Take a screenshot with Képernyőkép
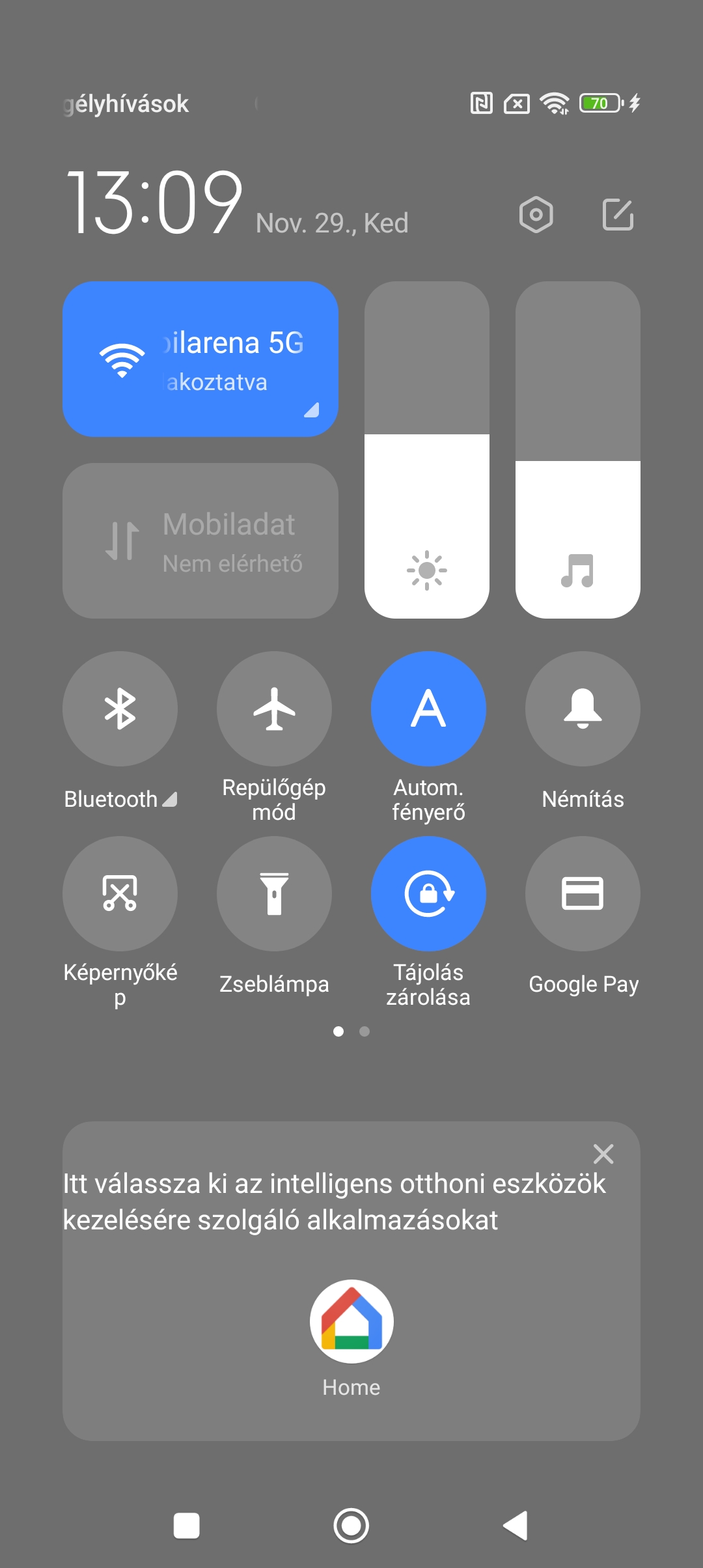The height and width of the screenshot is (1568, 703). click(120, 893)
